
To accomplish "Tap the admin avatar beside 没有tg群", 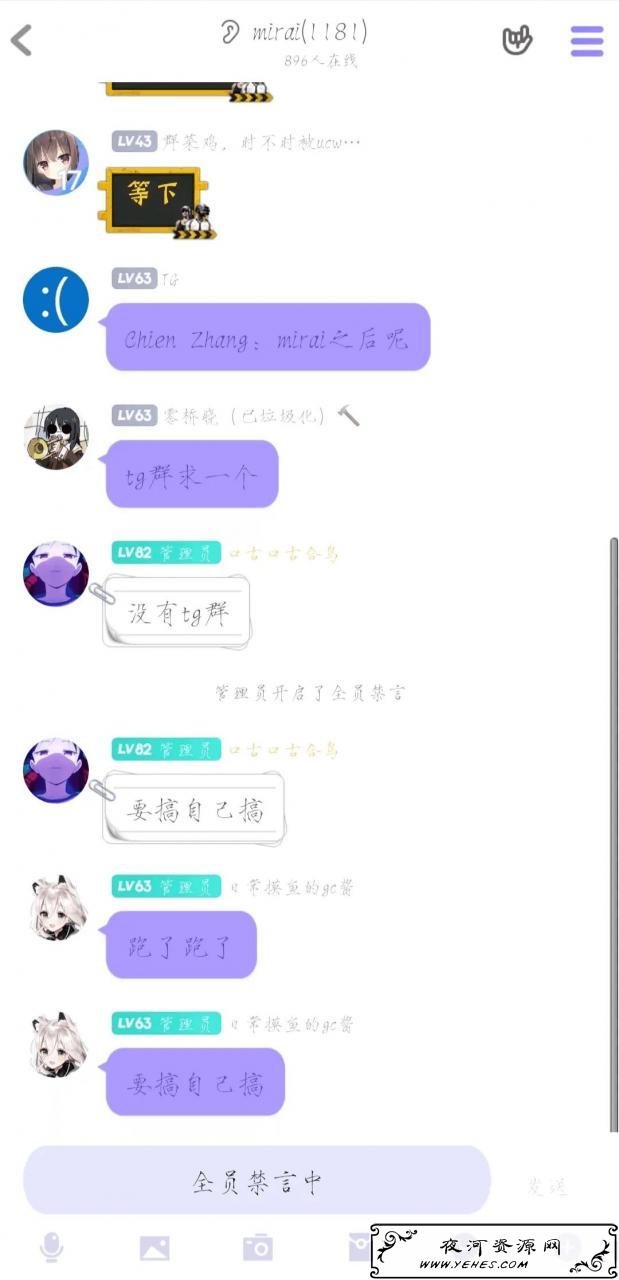I will pyautogui.click(x=55, y=574).
